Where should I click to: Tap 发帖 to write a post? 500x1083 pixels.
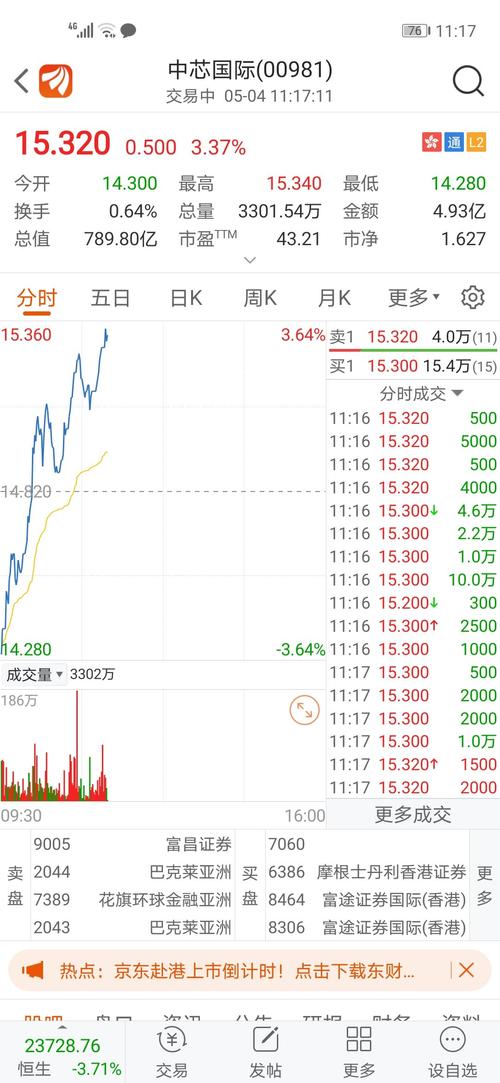pyautogui.click(x=265, y=1052)
